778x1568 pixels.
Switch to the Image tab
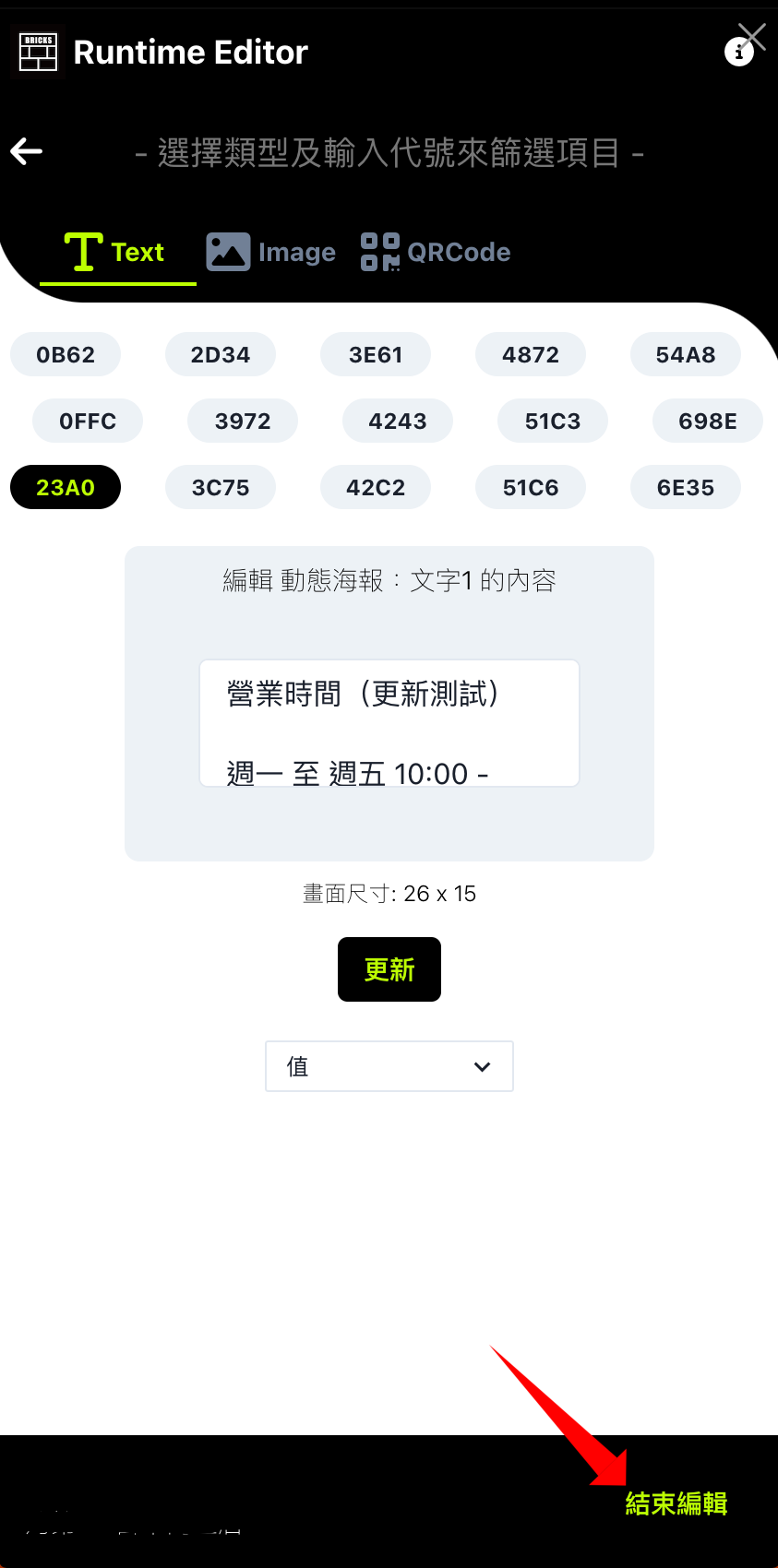point(271,252)
